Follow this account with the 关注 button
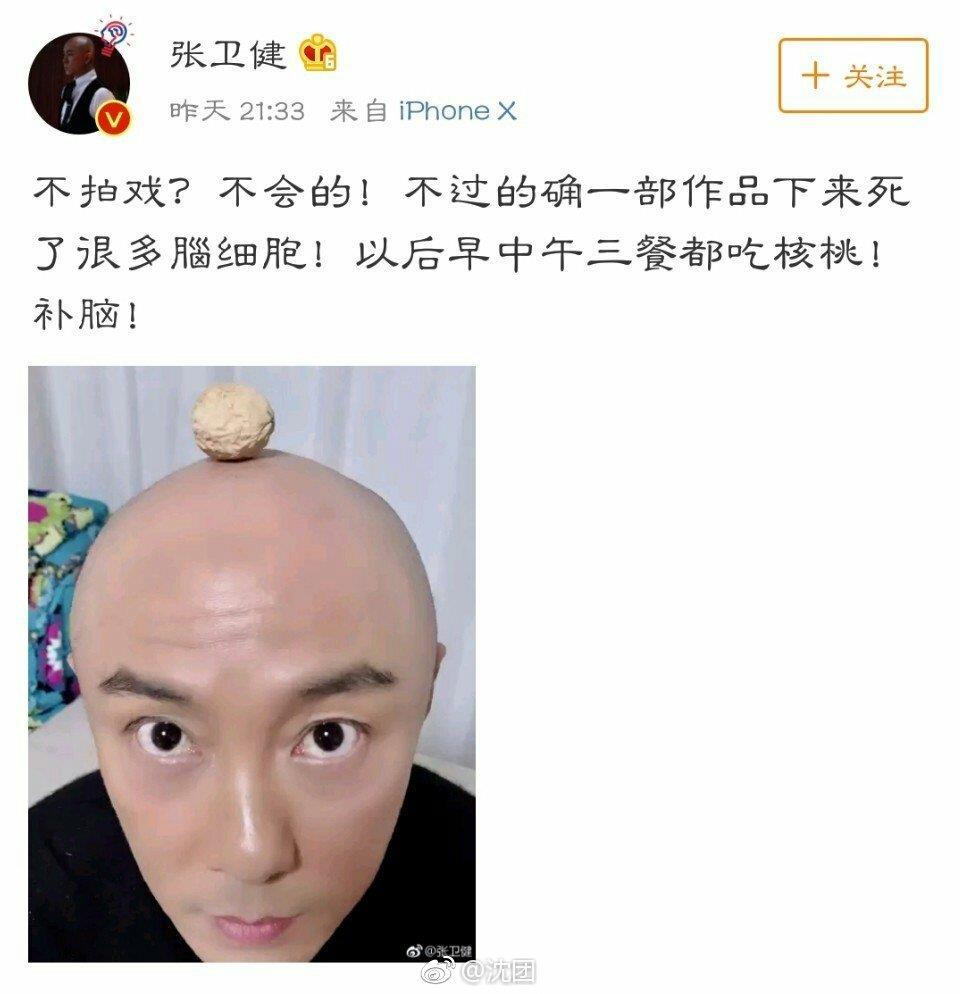The height and width of the screenshot is (994, 960). (852, 76)
